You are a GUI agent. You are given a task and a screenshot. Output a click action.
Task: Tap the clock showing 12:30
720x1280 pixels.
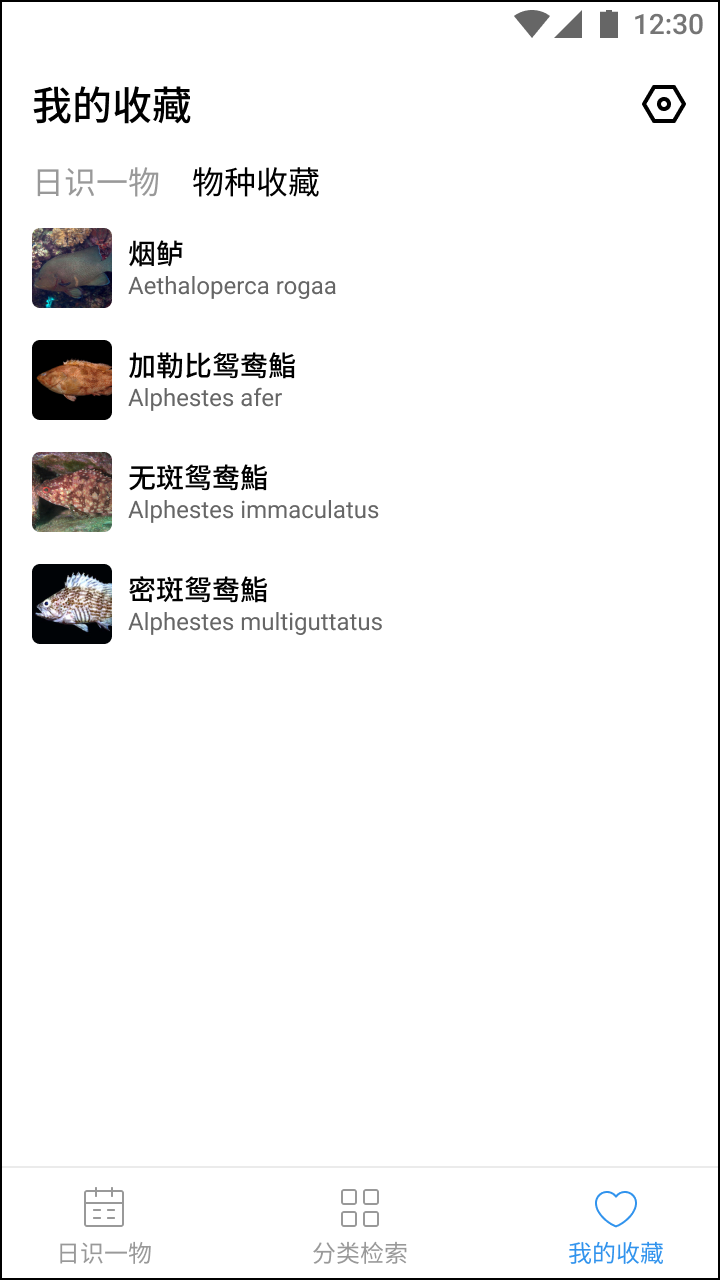[x=672, y=25]
